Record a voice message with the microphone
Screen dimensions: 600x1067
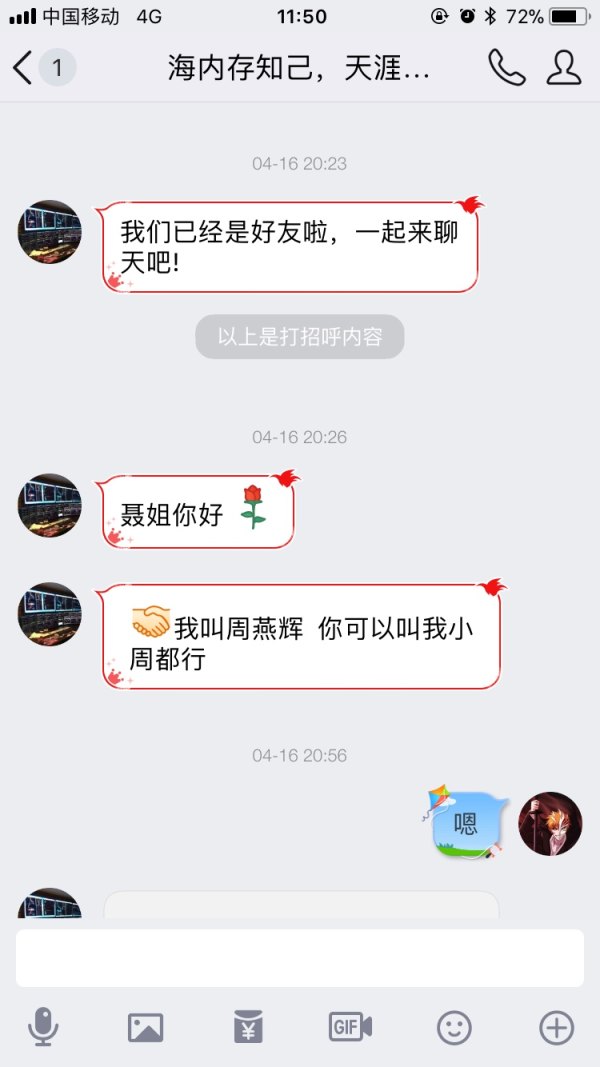tap(42, 1027)
